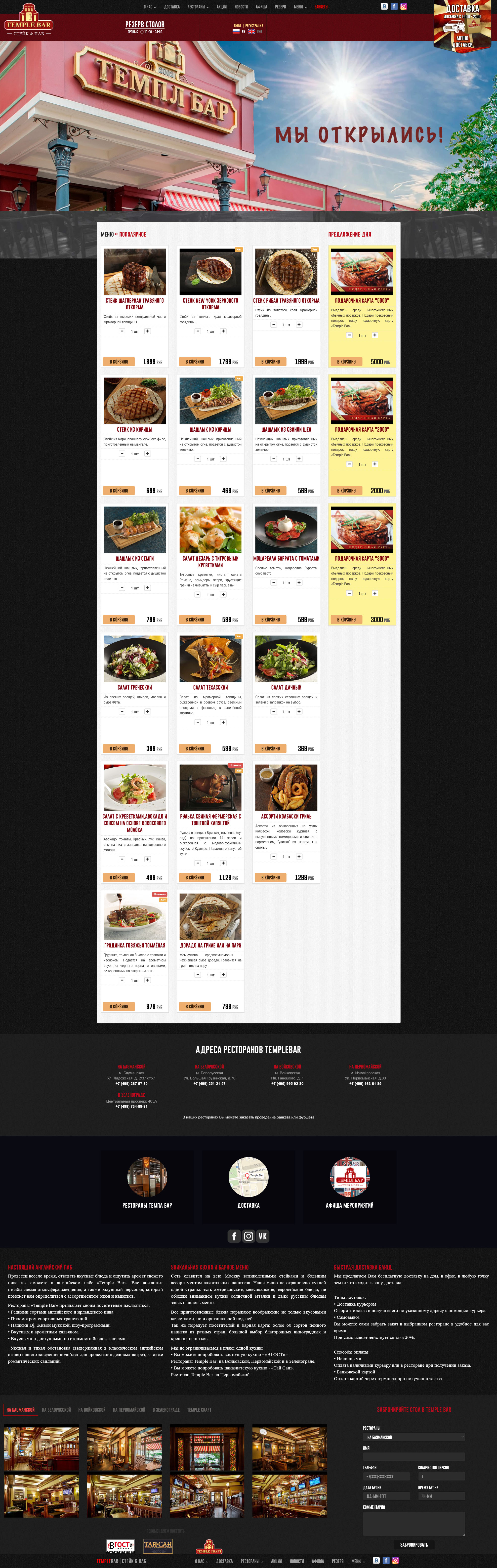Decrease quantity of Шашлык из семги
The image size is (497, 1568).
(x=122, y=588)
